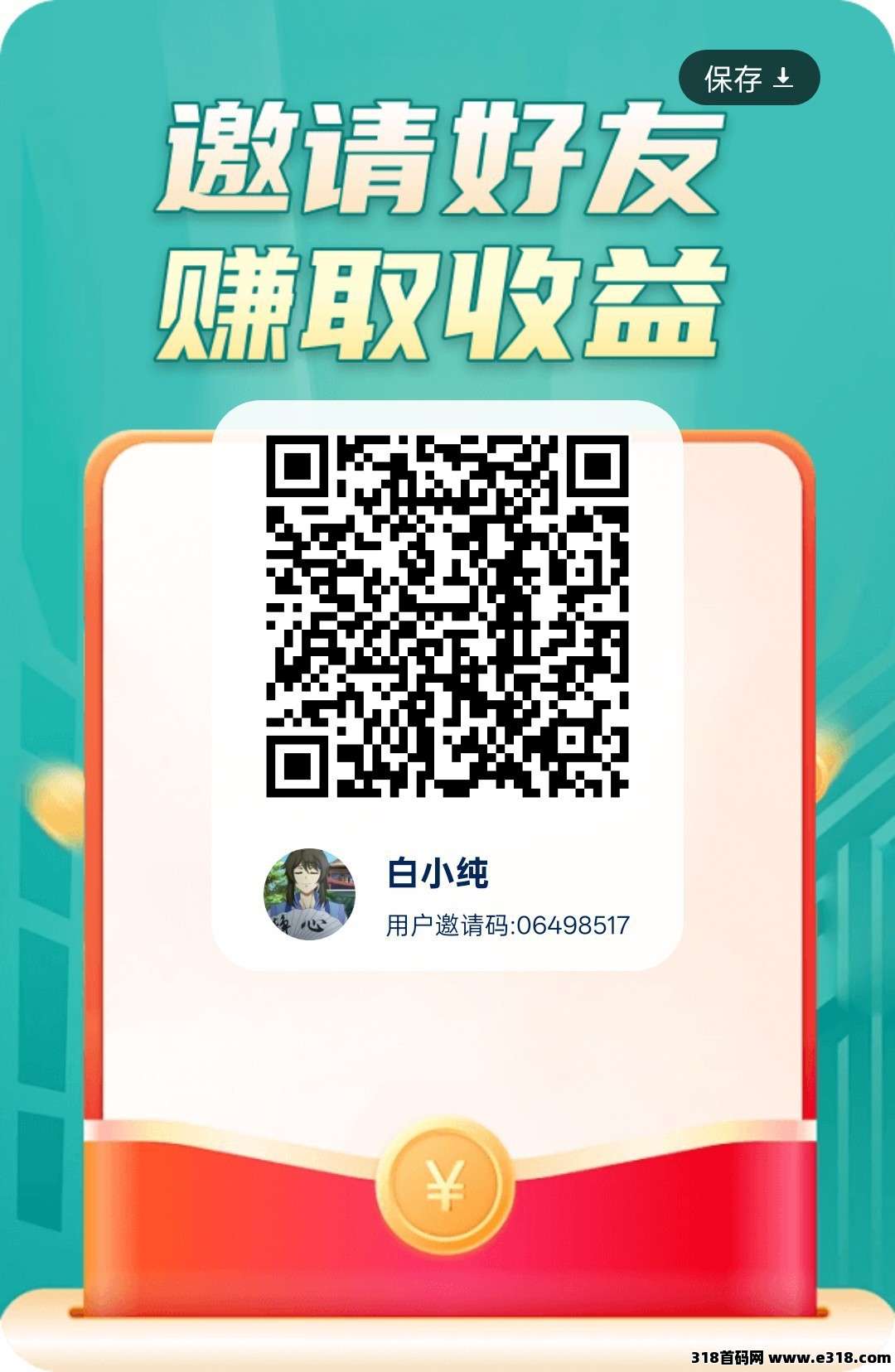This screenshot has height=1372, width=895.
Task: Save the invite poster via 保存
Action: 748,79
